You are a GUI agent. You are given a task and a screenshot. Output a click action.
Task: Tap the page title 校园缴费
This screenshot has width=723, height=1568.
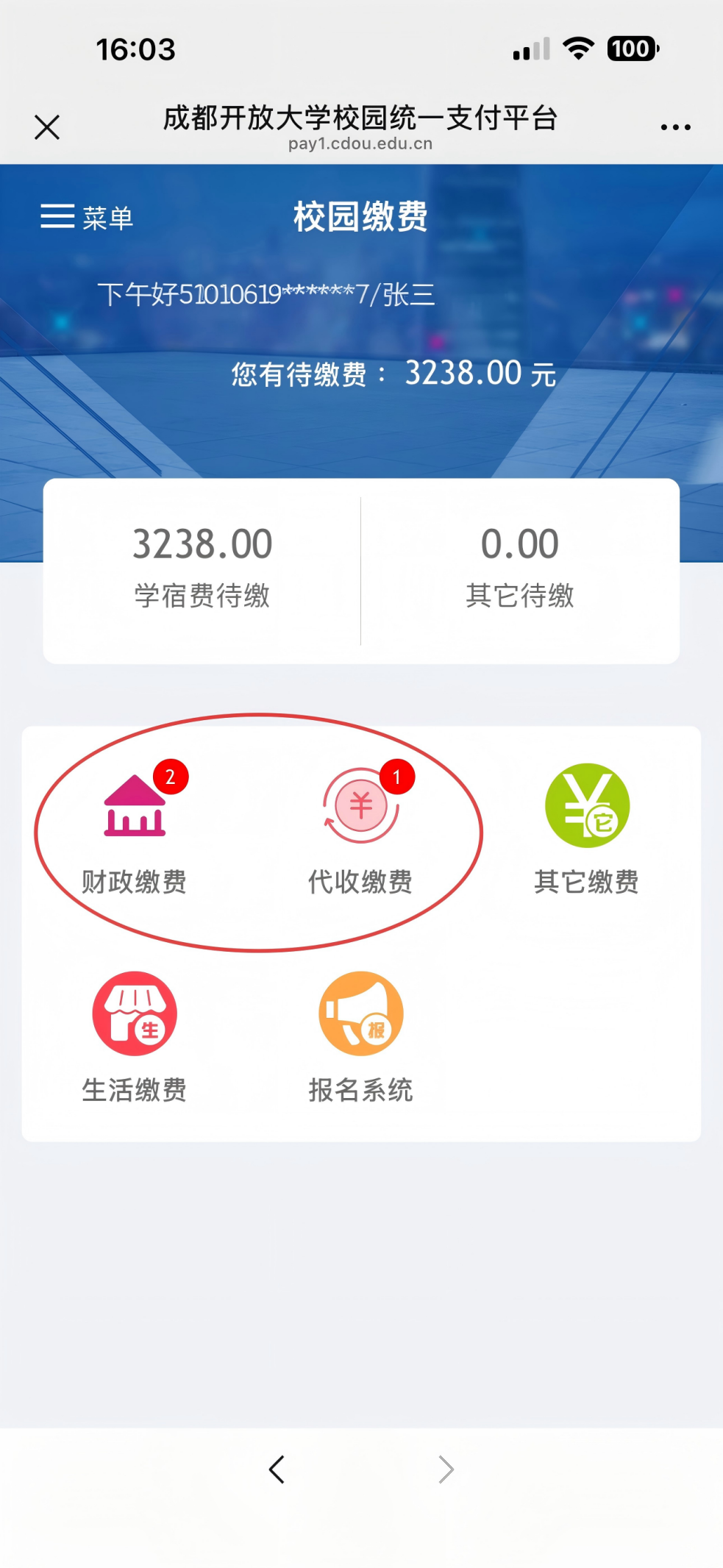pyautogui.click(x=360, y=215)
